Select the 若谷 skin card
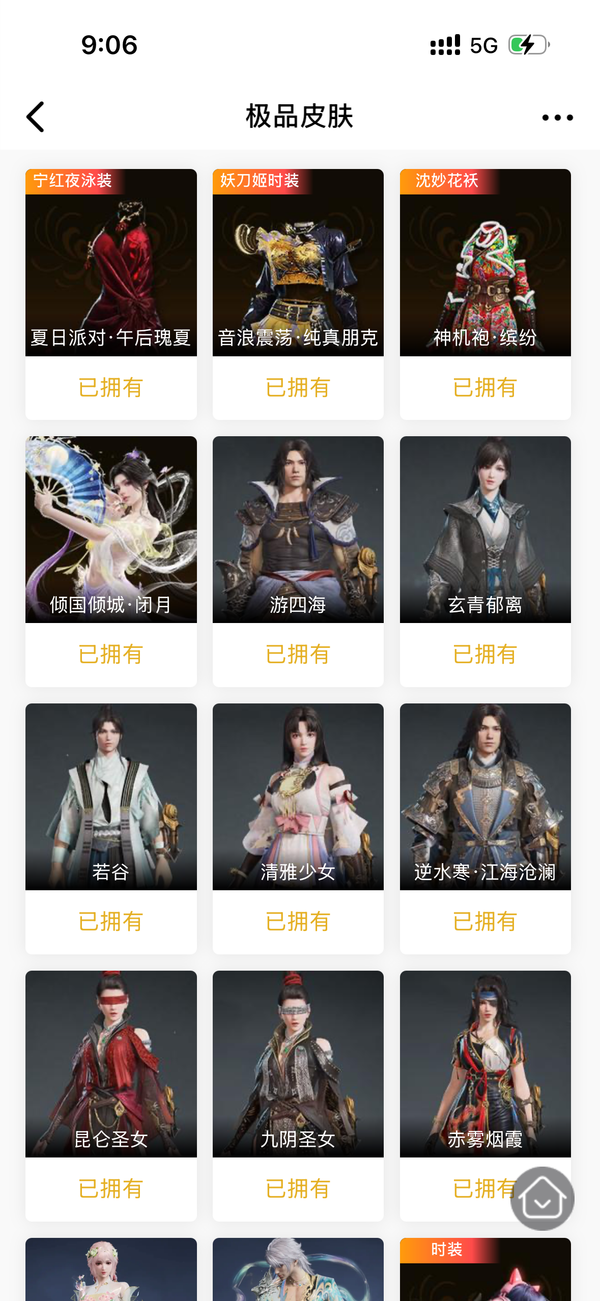Screen dimensions: 600x1301 coord(111,797)
